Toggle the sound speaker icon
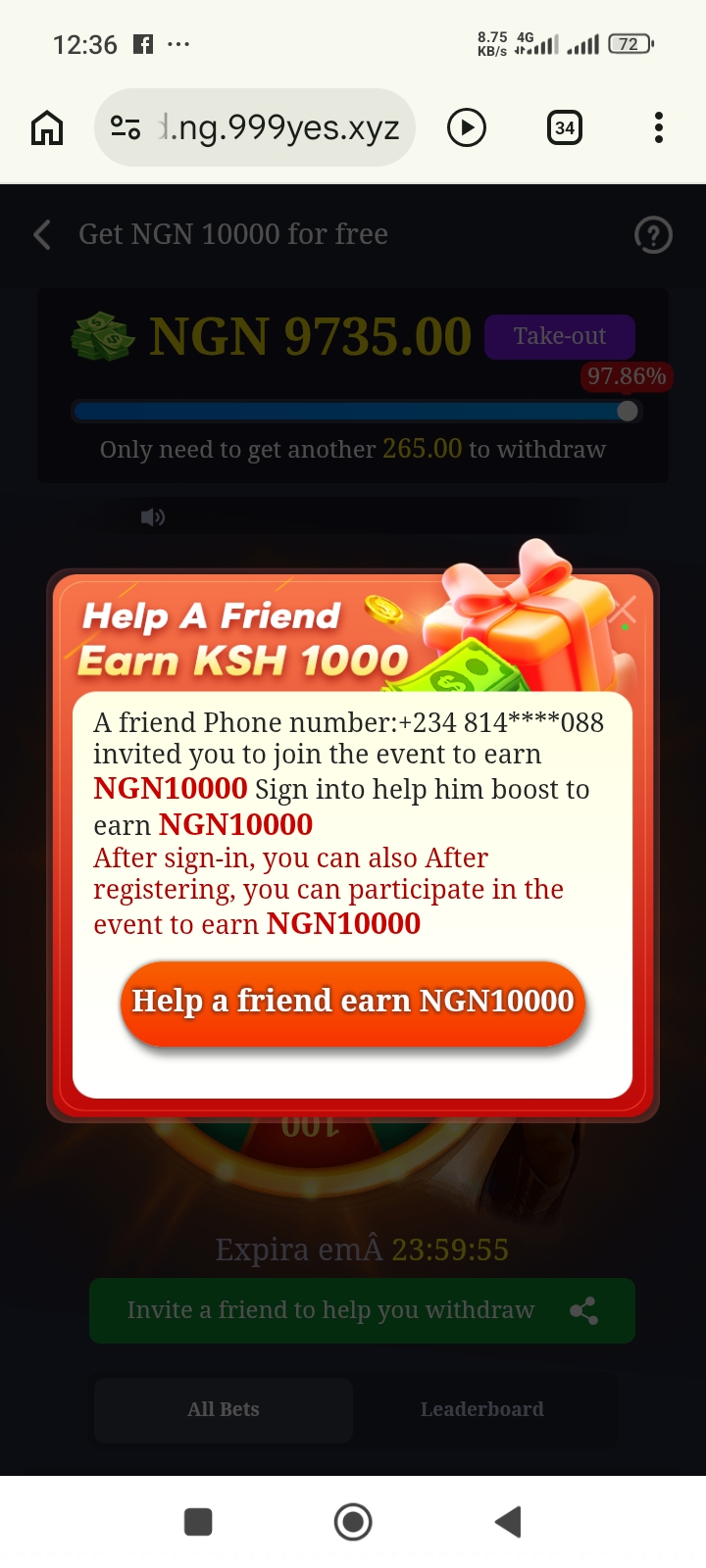 (x=153, y=516)
